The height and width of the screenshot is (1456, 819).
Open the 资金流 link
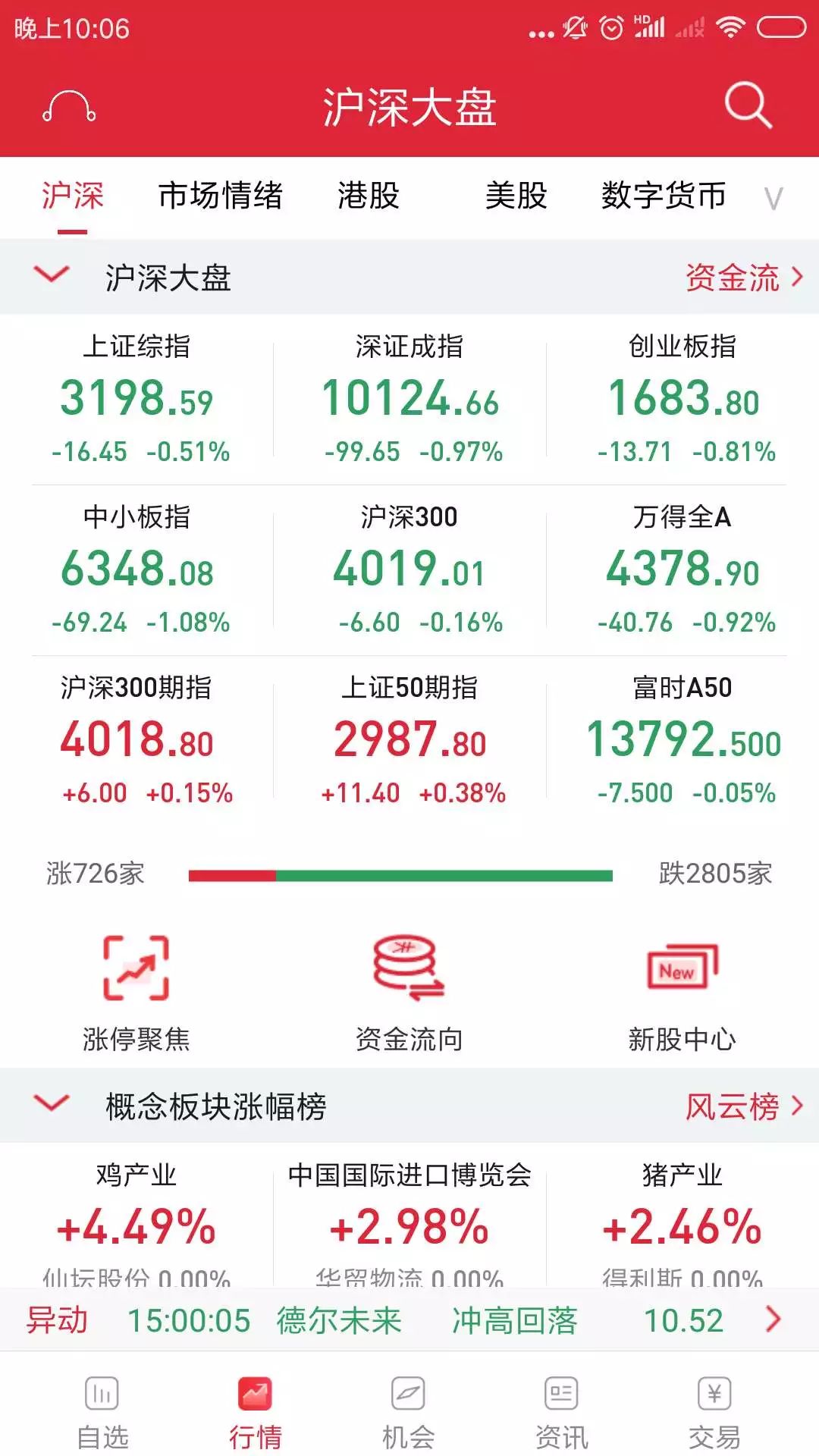[743, 278]
